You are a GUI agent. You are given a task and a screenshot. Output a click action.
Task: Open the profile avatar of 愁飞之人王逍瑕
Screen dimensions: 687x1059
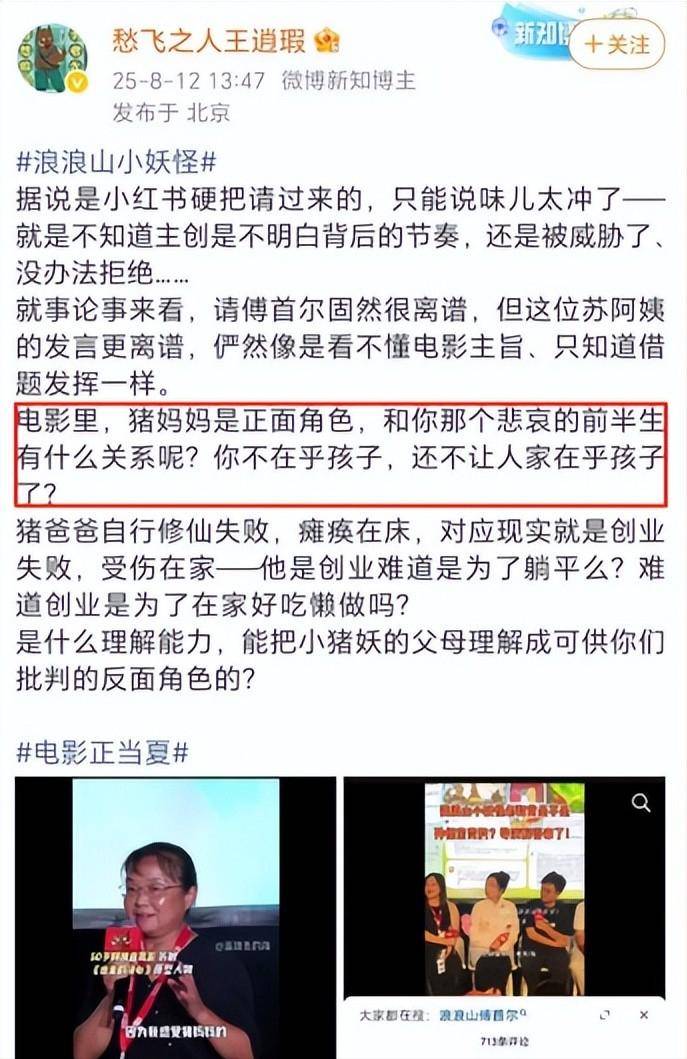(x=52, y=58)
